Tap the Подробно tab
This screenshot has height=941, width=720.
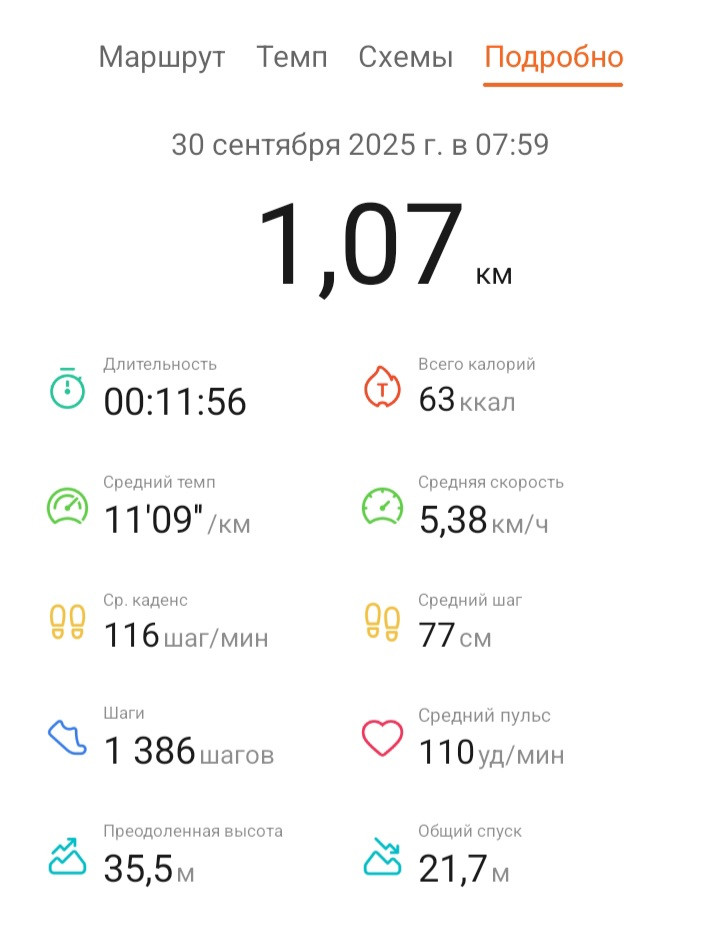[554, 58]
